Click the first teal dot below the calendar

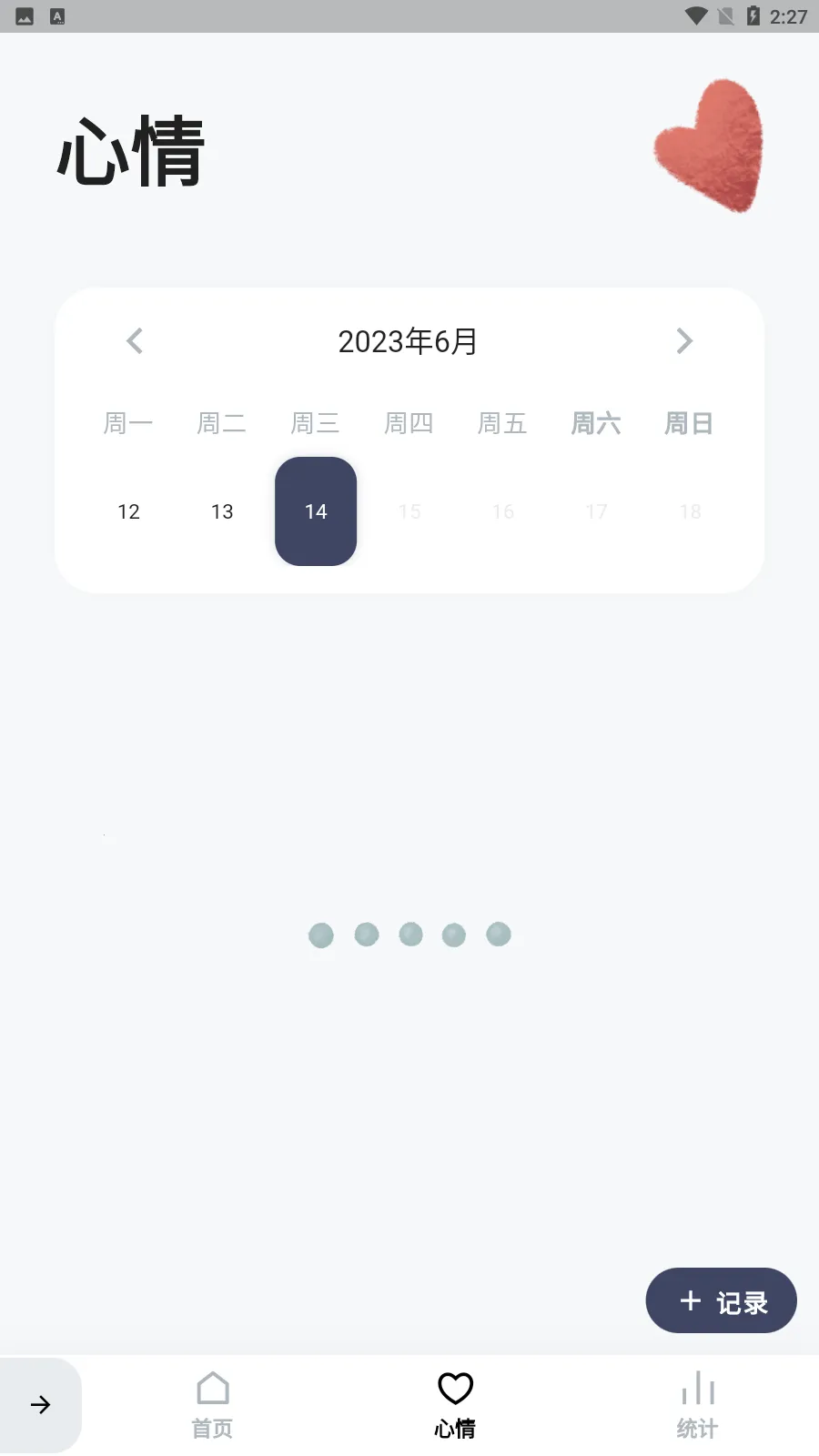click(x=320, y=935)
